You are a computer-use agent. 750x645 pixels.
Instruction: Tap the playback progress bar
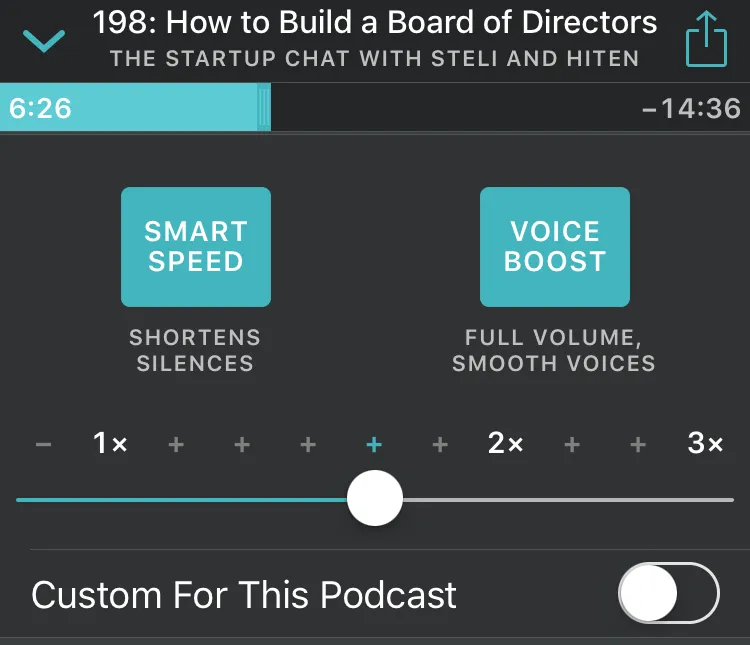coord(375,108)
